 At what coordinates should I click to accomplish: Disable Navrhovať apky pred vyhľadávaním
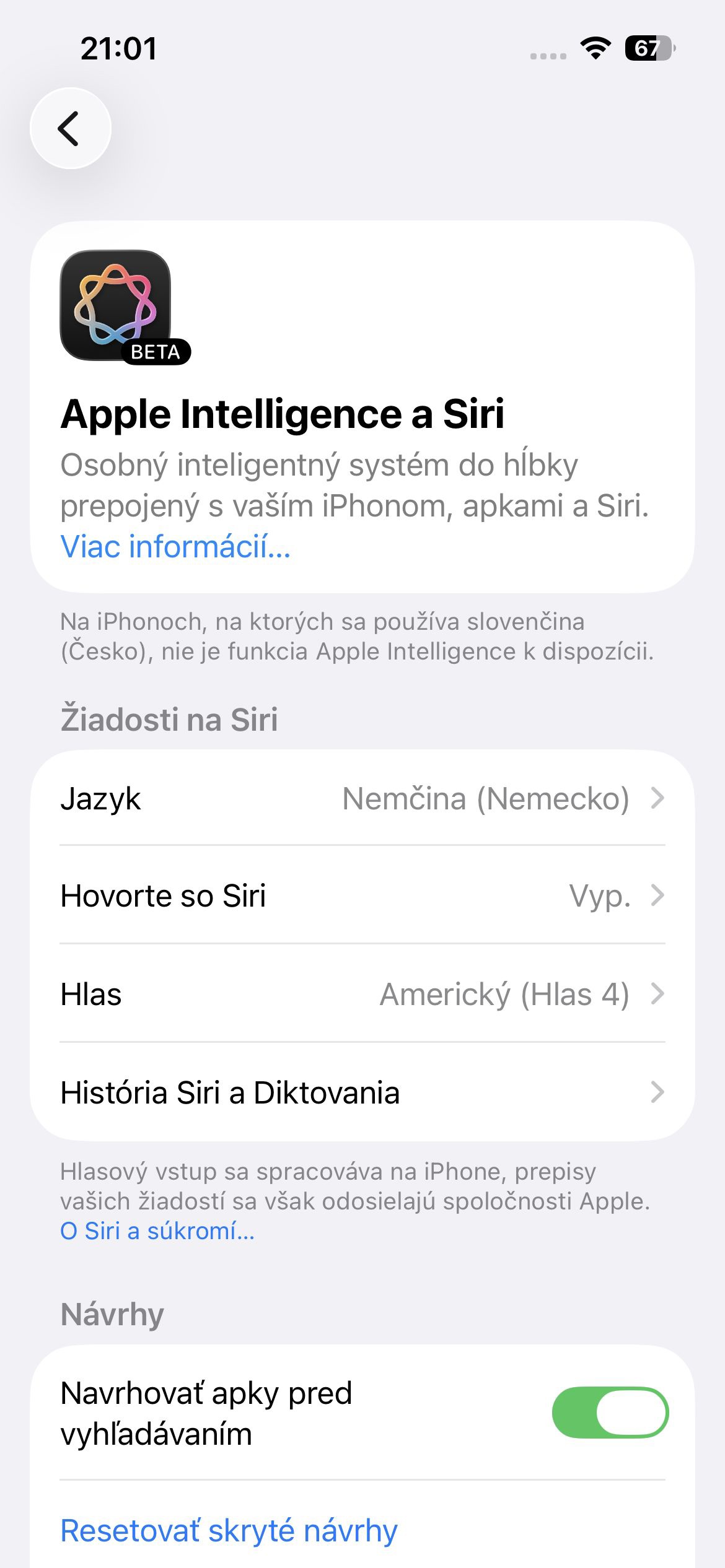click(610, 1413)
